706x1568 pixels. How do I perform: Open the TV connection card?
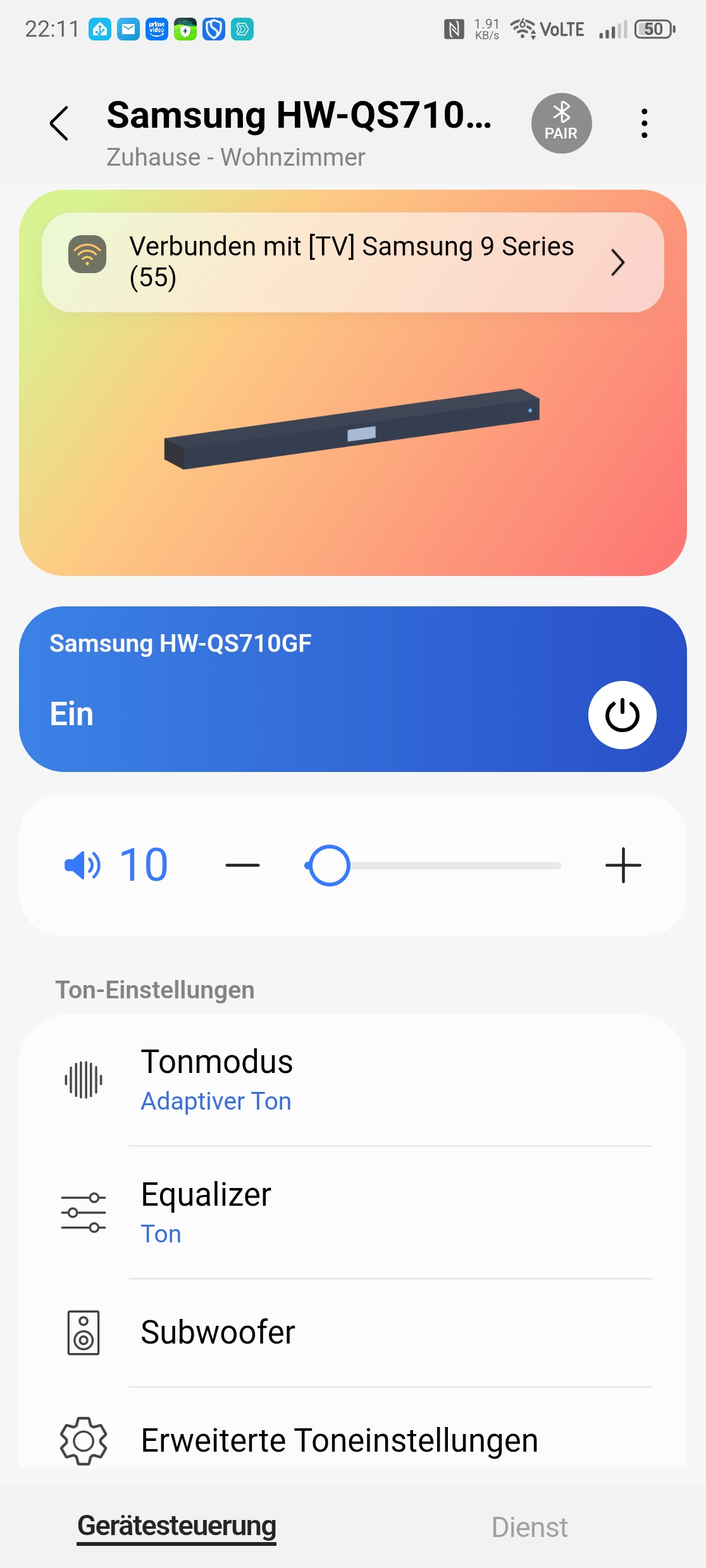[352, 262]
